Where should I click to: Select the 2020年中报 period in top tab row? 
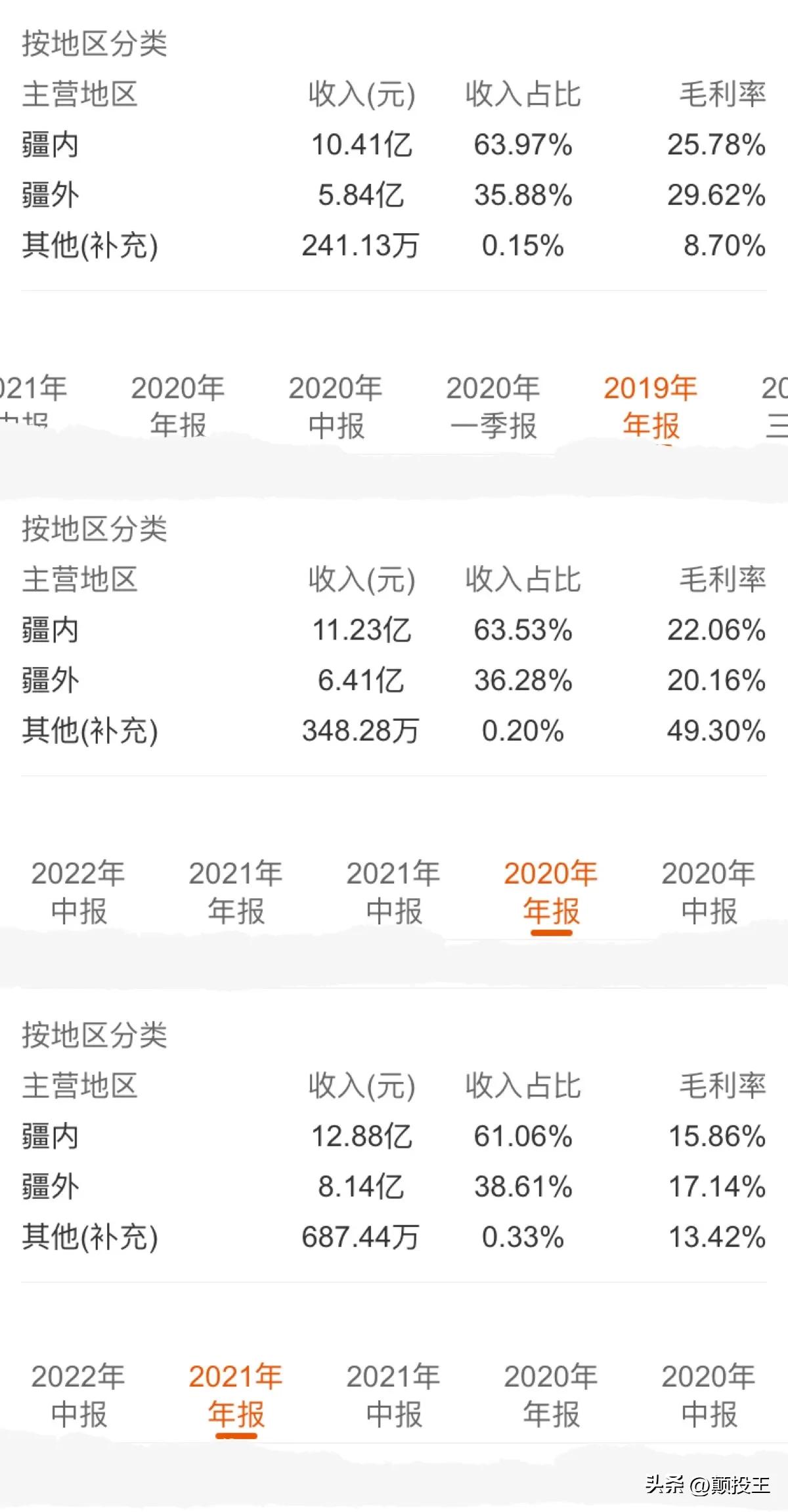click(x=335, y=407)
